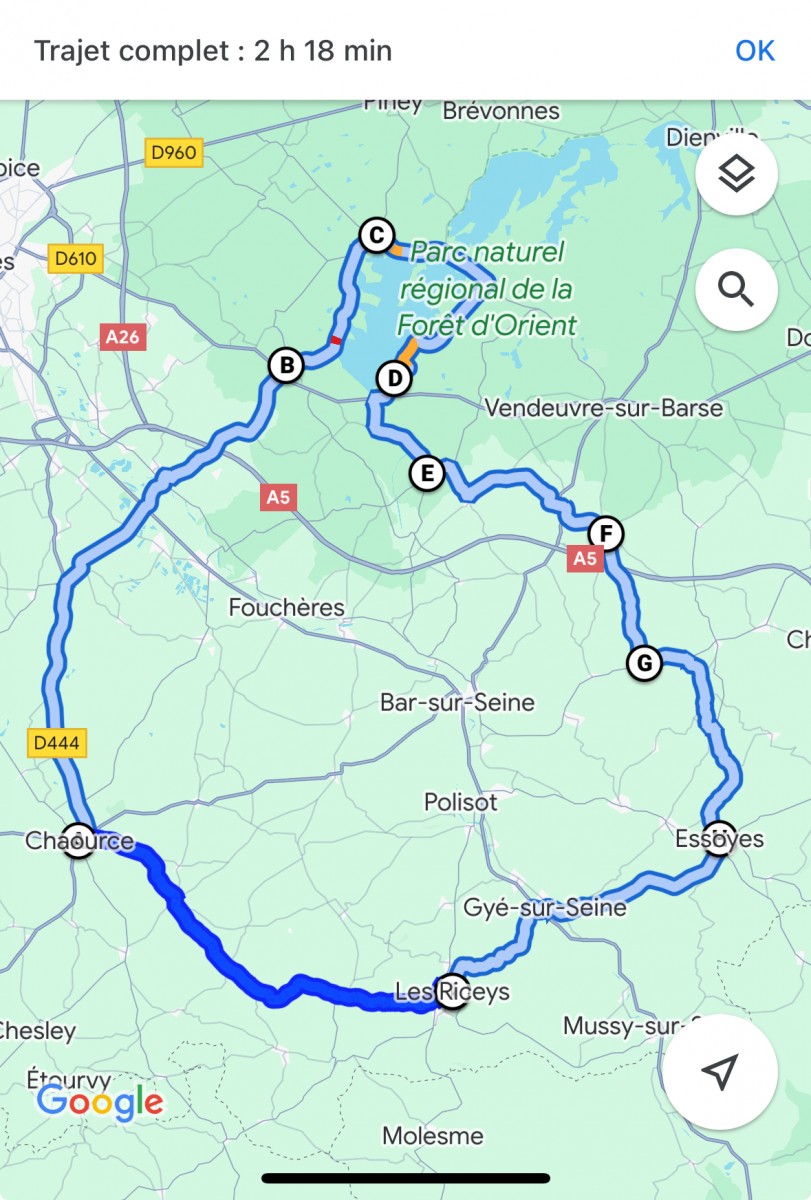Select waypoint B on the route
Viewport: 811px width, 1200px height.
click(x=286, y=366)
